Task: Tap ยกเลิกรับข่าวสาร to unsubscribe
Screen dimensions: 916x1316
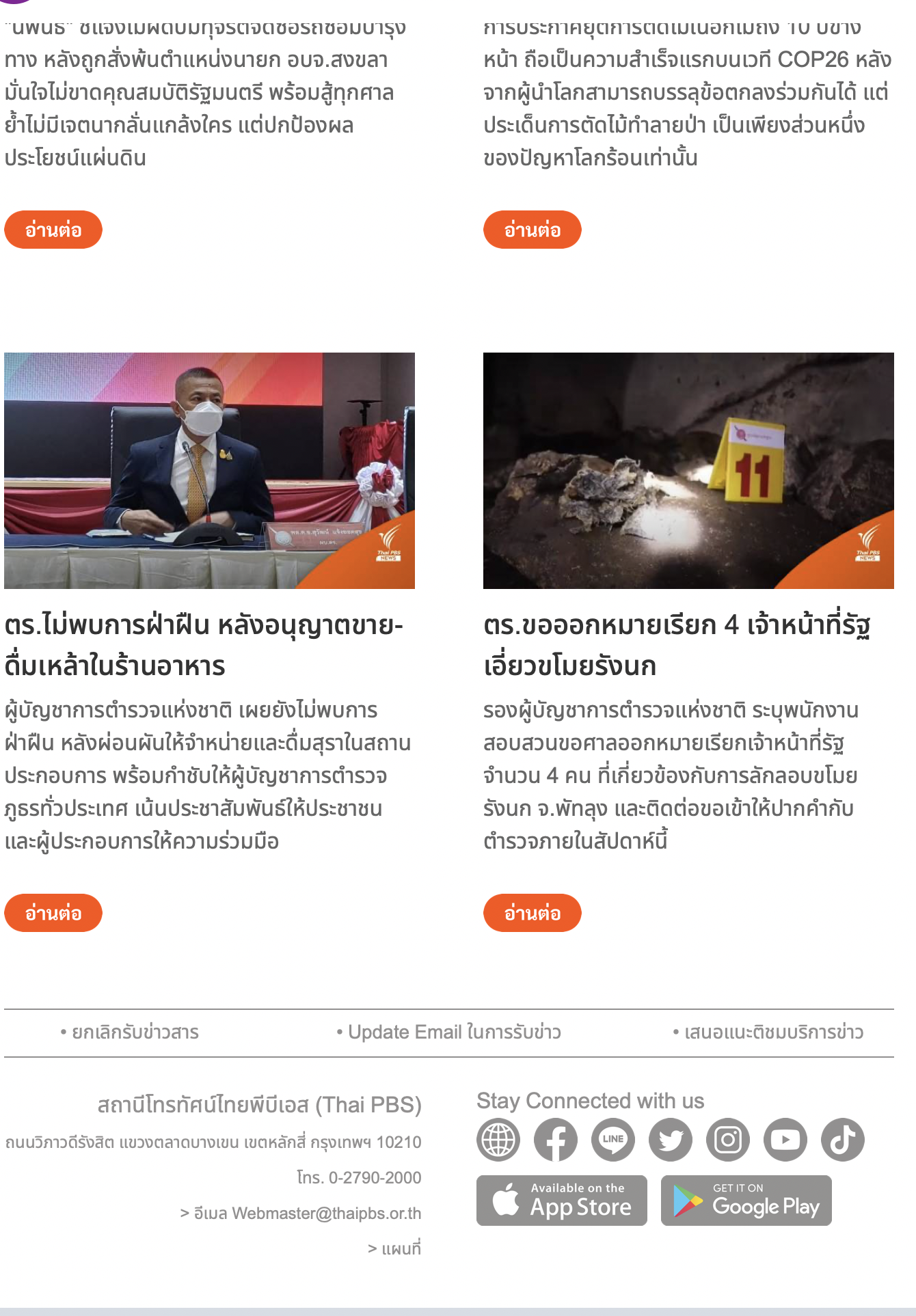Action: (130, 1032)
